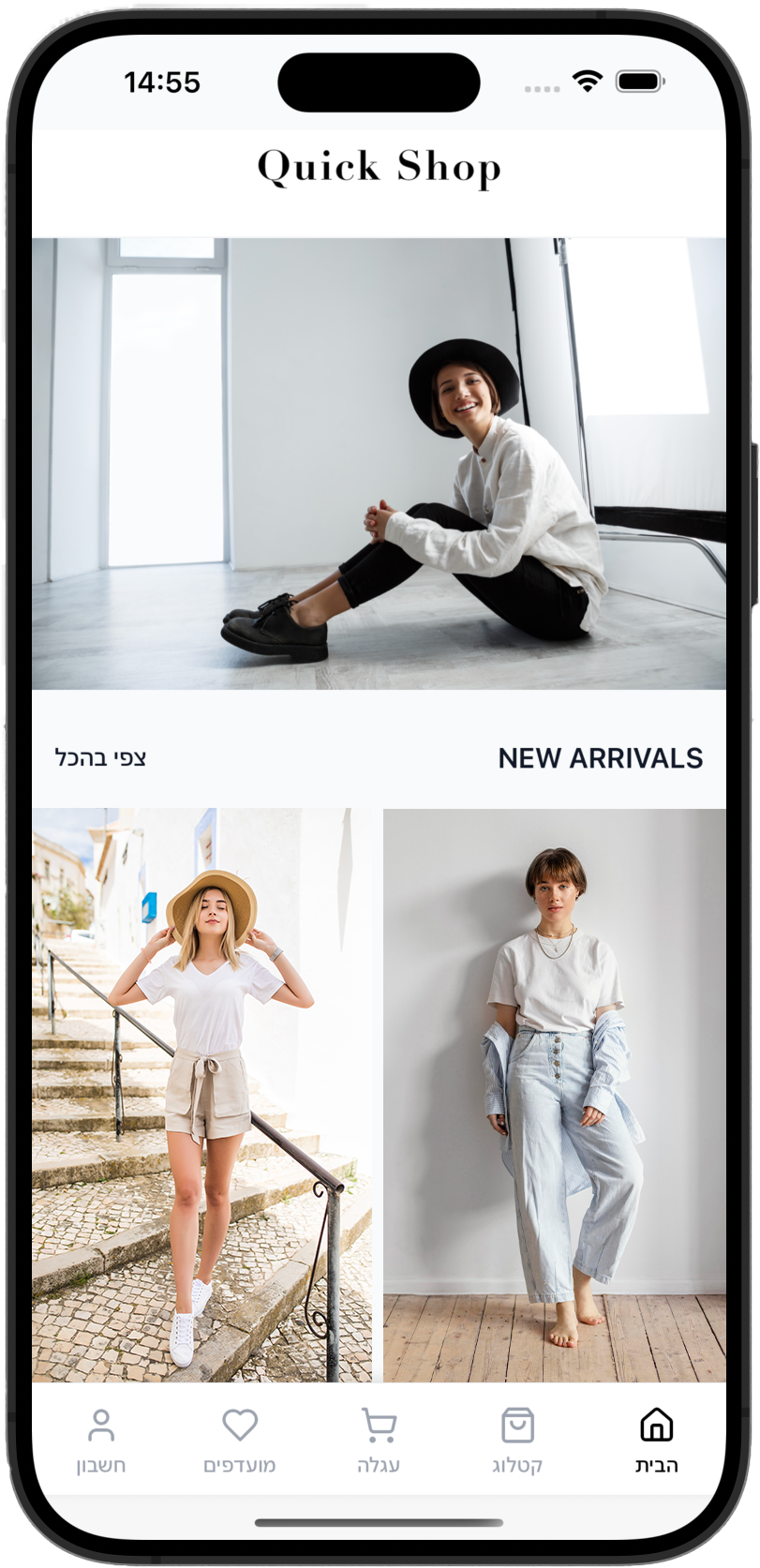This screenshot has width=760, height=1568.
Task: Open the product with straw hat and shorts
Action: [x=201, y=1094]
